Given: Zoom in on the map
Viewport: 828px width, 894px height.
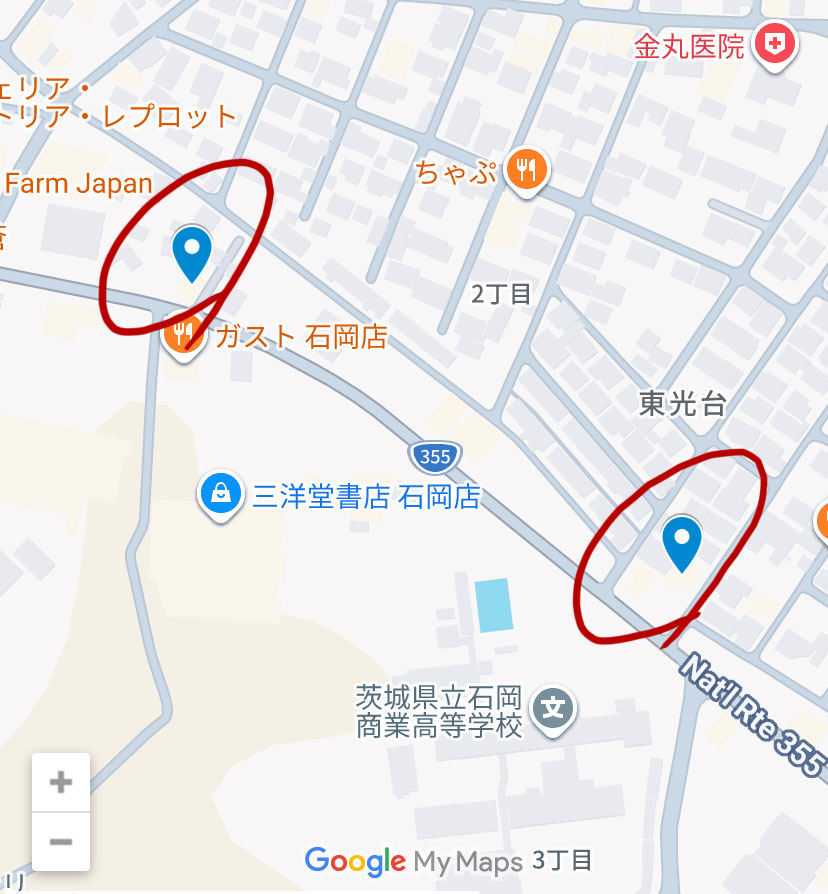Looking at the screenshot, I should coord(61,782).
